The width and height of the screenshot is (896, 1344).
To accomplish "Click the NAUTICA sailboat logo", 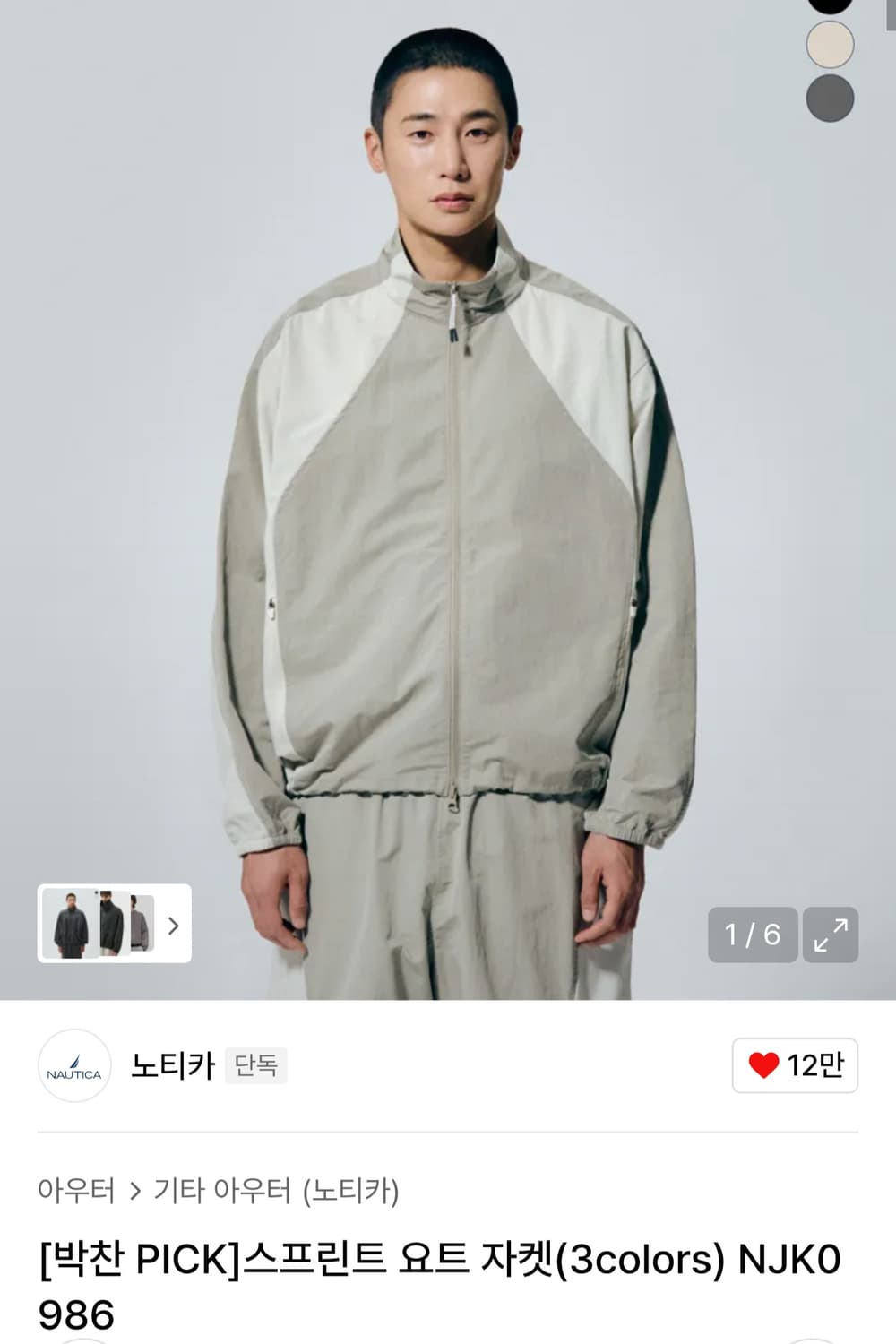I will tap(75, 1066).
